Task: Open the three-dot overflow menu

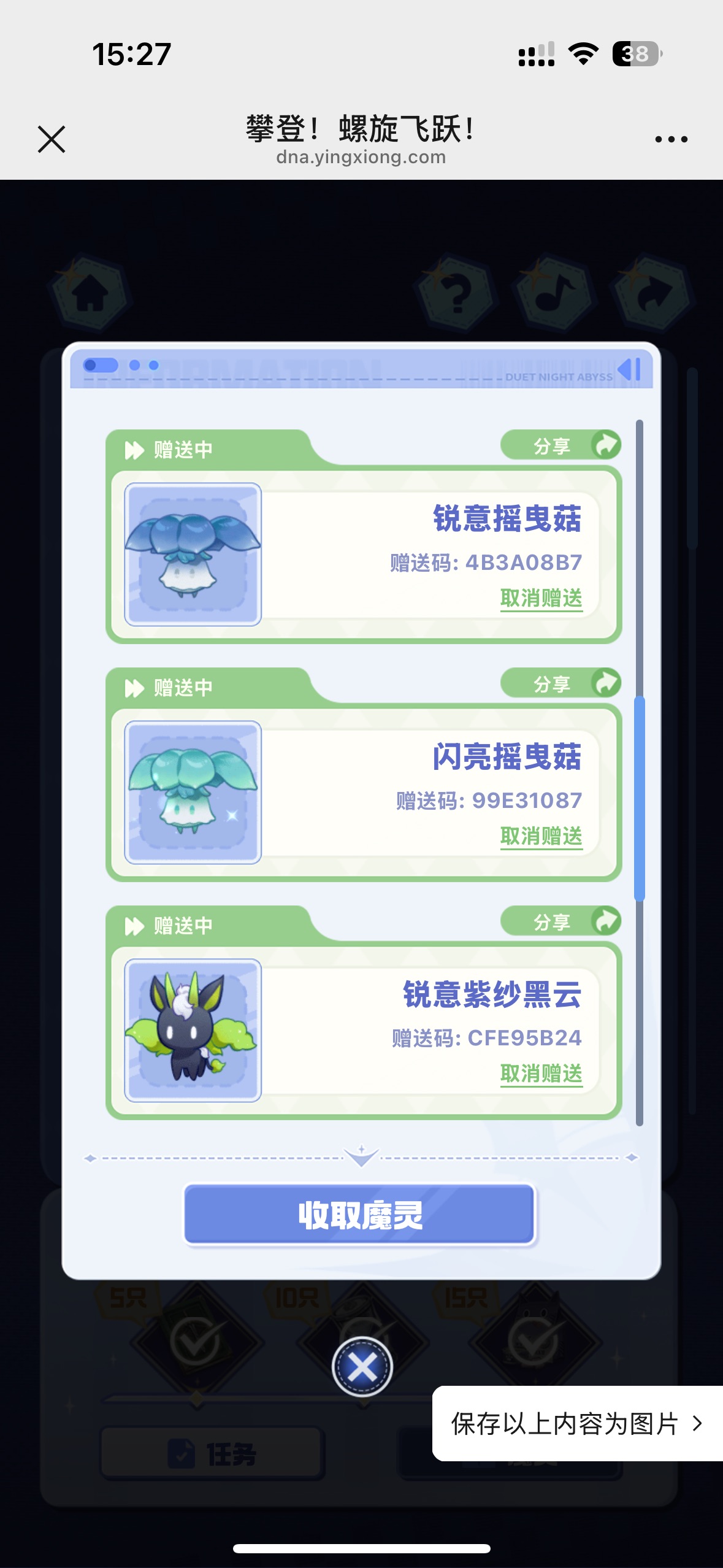Action: (671, 139)
